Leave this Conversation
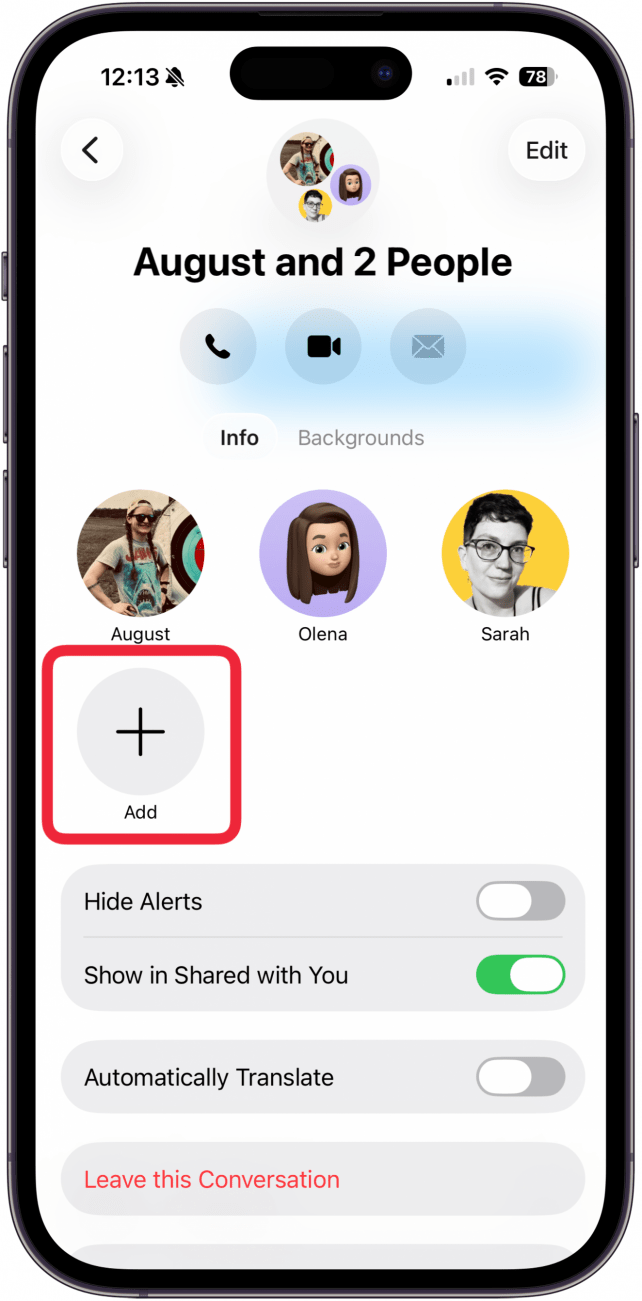This screenshot has height=1301, width=642. click(x=212, y=1179)
